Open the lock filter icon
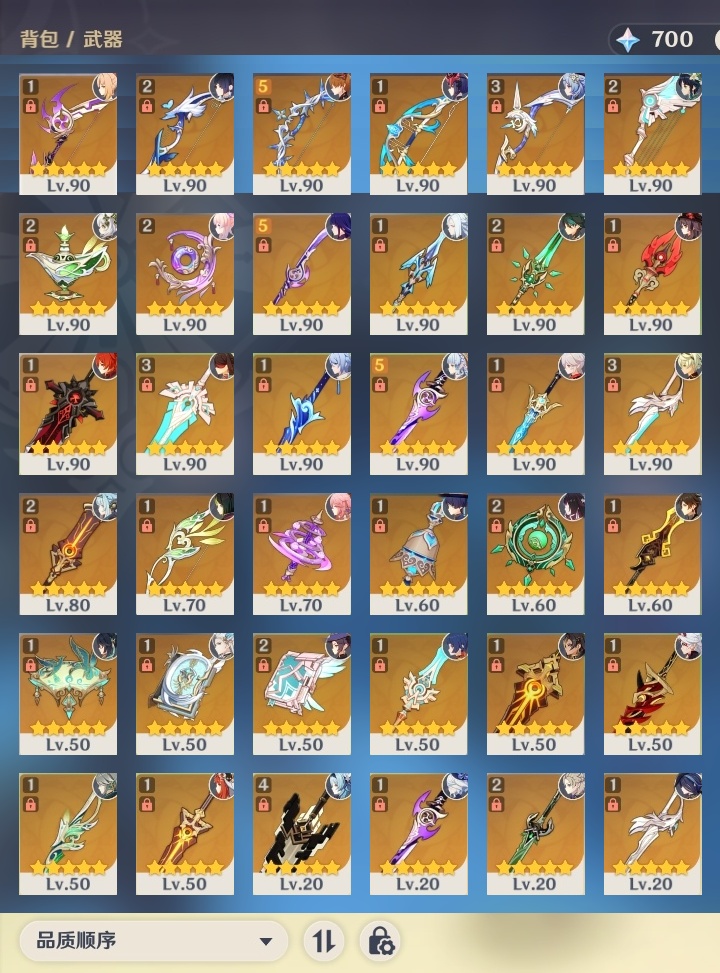The height and width of the screenshot is (973, 720). click(x=381, y=941)
